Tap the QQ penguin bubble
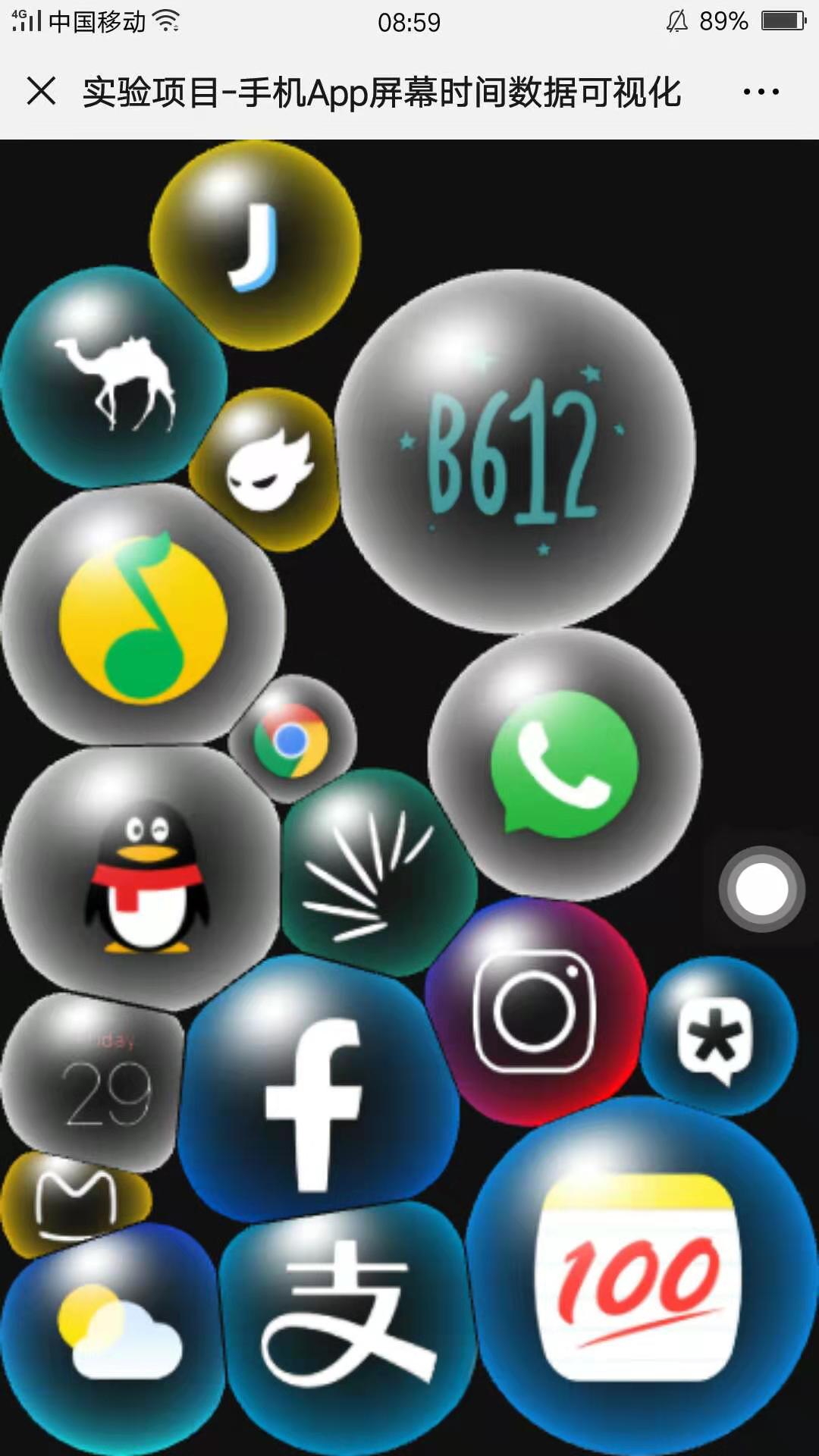This screenshot has width=819, height=1456. (144, 876)
